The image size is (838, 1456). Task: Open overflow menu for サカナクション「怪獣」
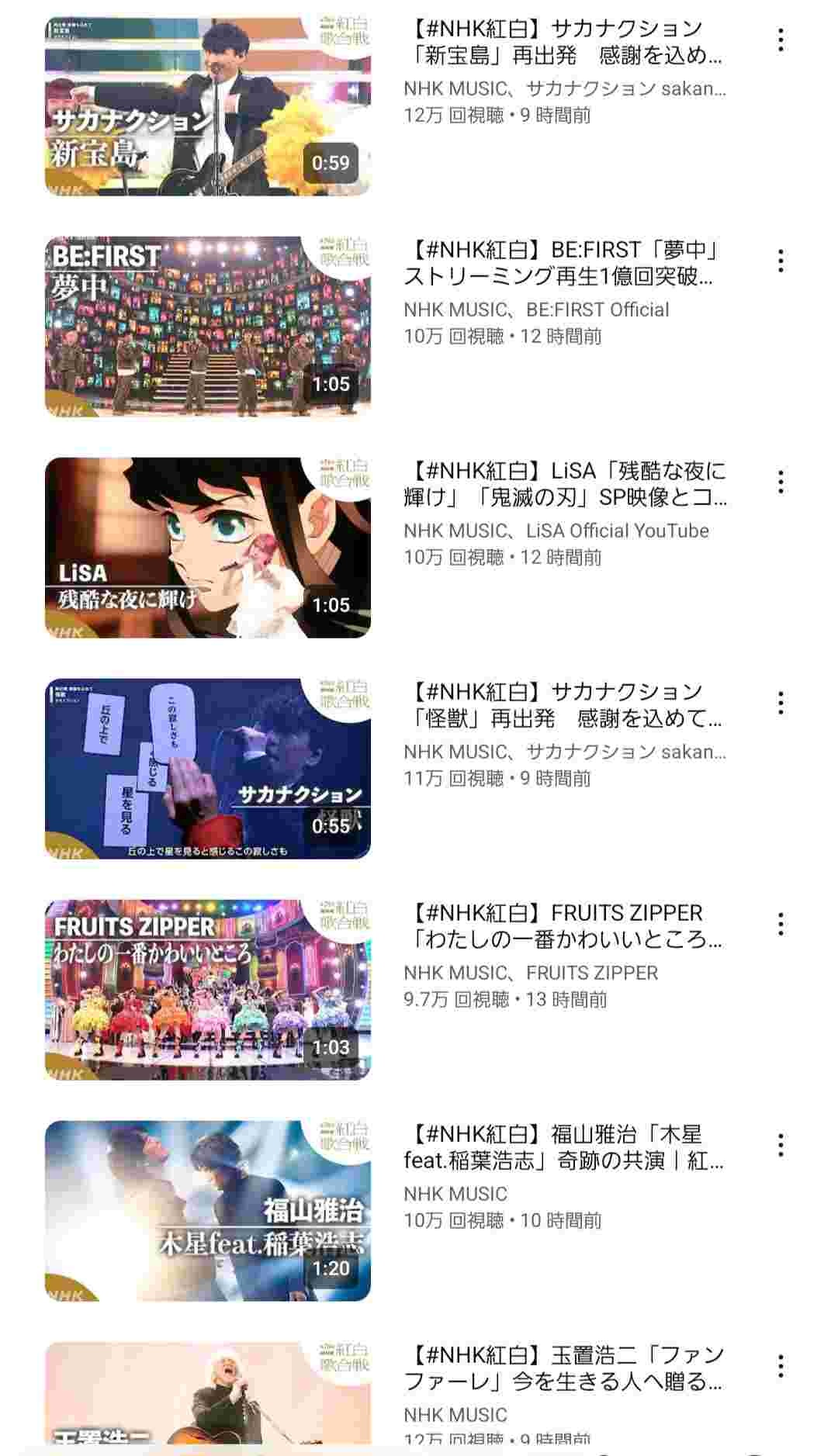780,704
